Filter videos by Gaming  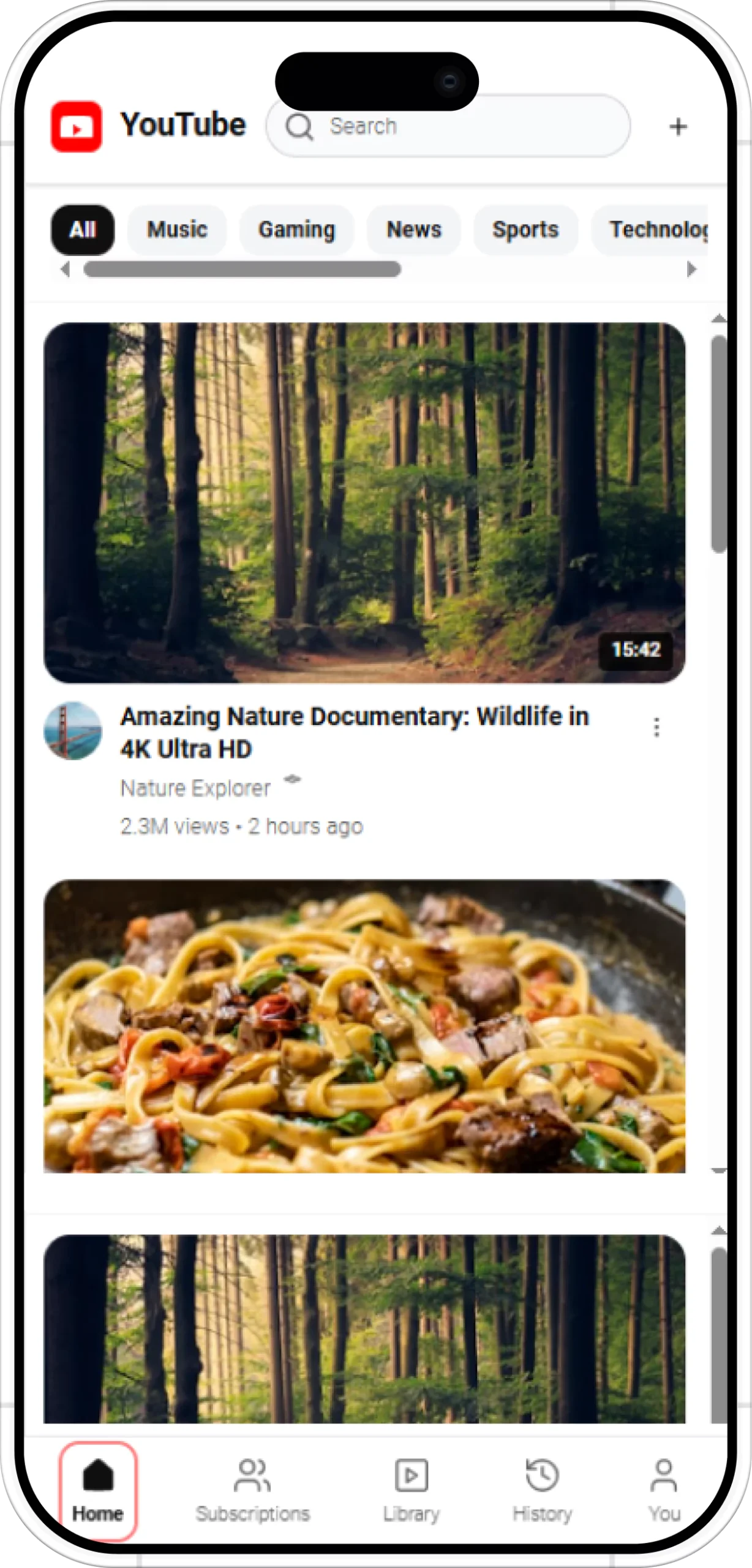coord(296,230)
